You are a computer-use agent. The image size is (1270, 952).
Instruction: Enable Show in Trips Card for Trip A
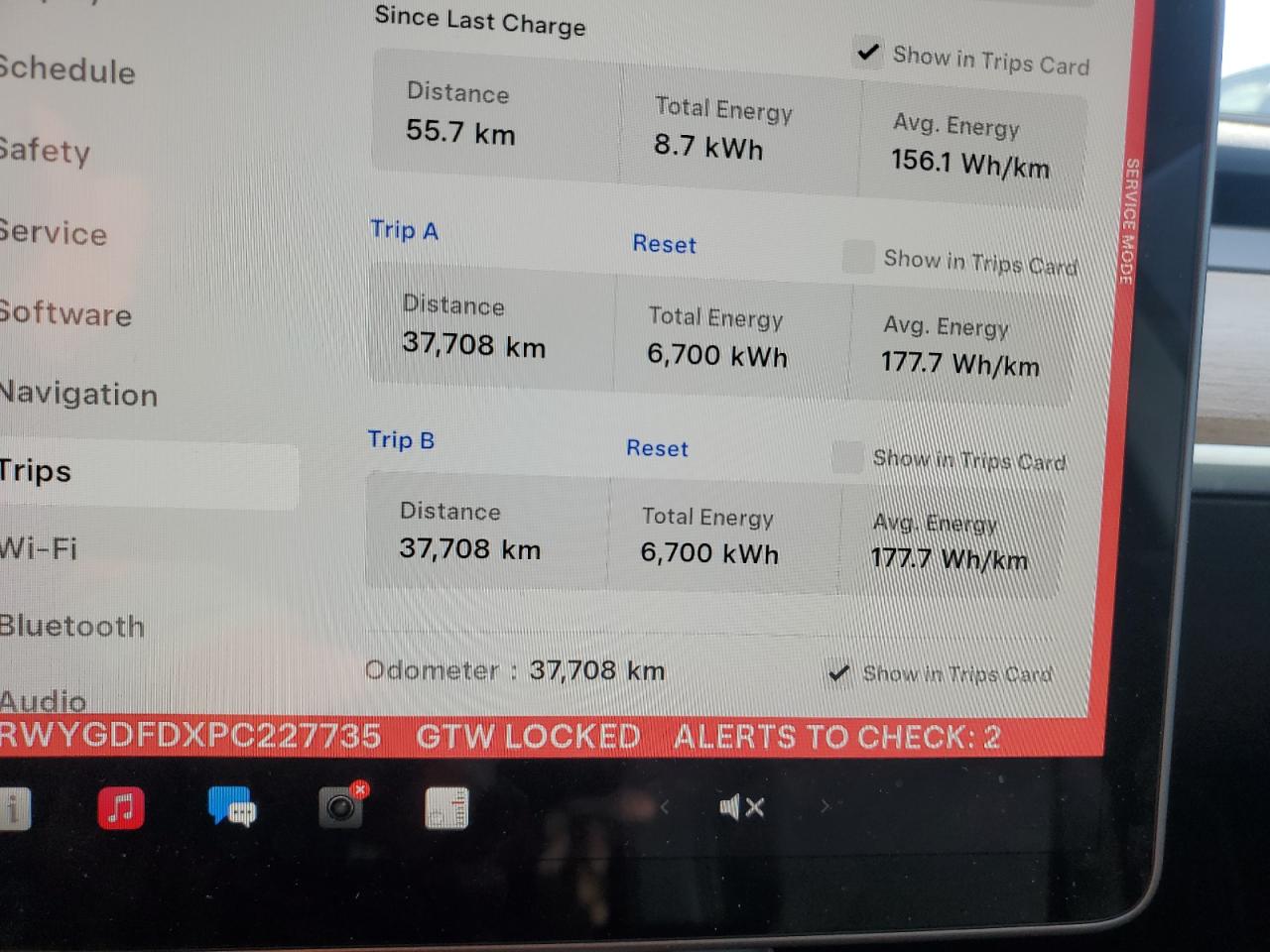tap(857, 256)
